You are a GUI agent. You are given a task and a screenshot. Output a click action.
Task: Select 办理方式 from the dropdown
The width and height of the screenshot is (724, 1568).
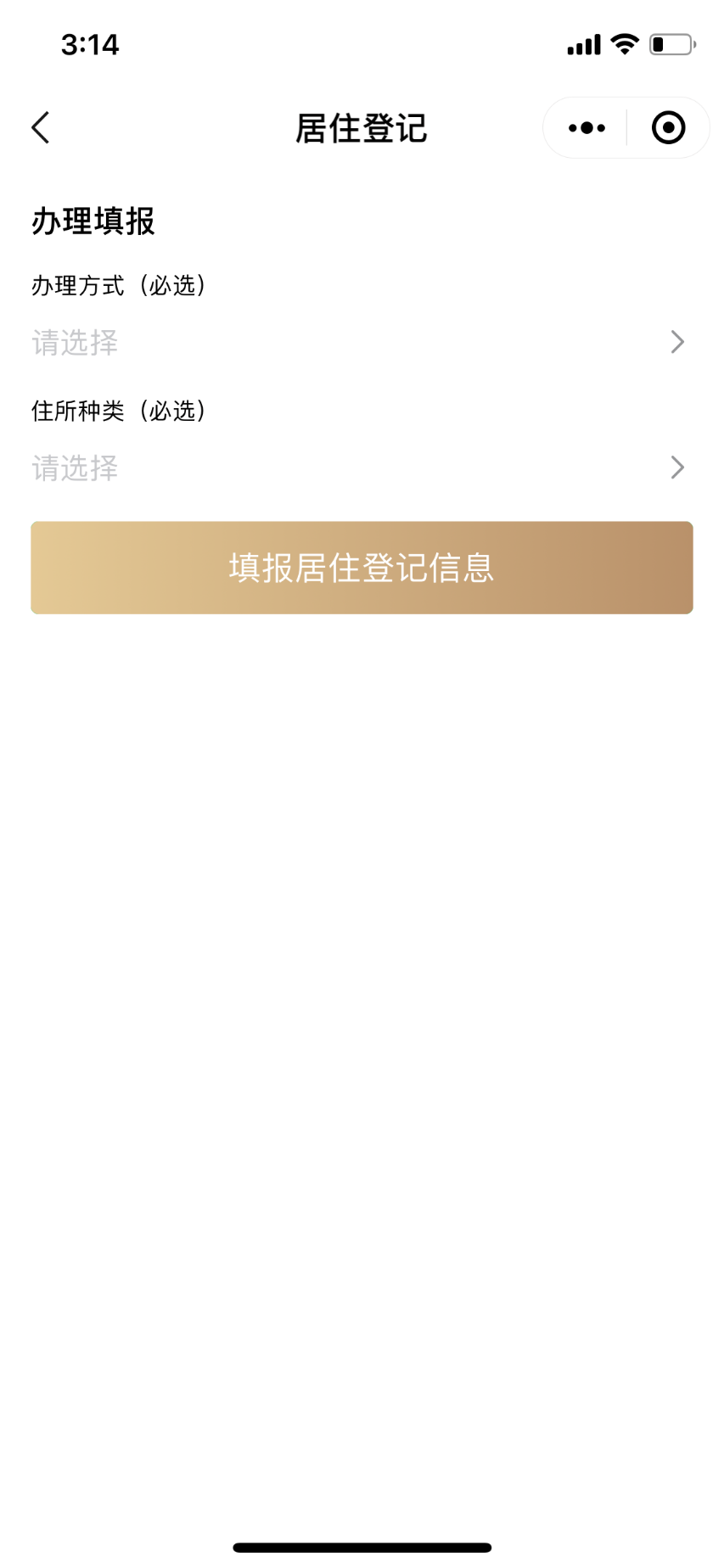pos(362,342)
